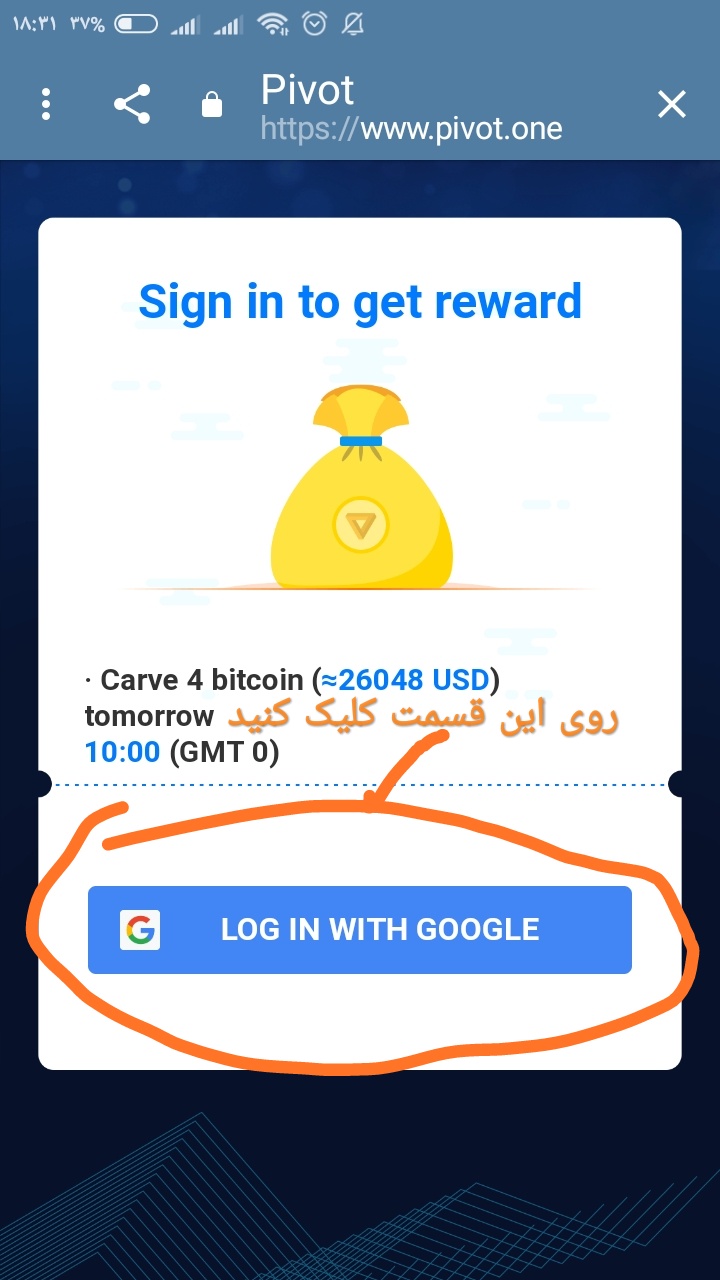View site security via padlock icon

(211, 104)
